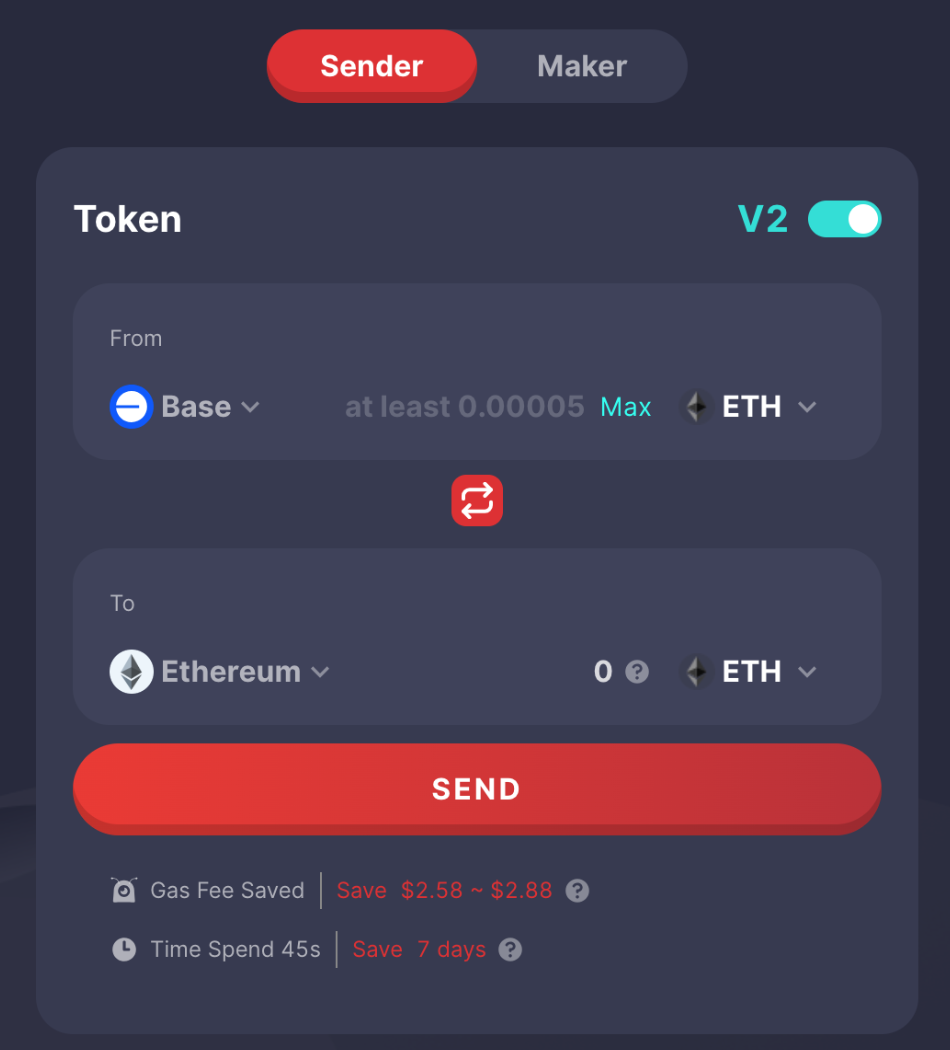950x1050 pixels.
Task: Change the To token ETH dropdown
Action: pos(751,671)
